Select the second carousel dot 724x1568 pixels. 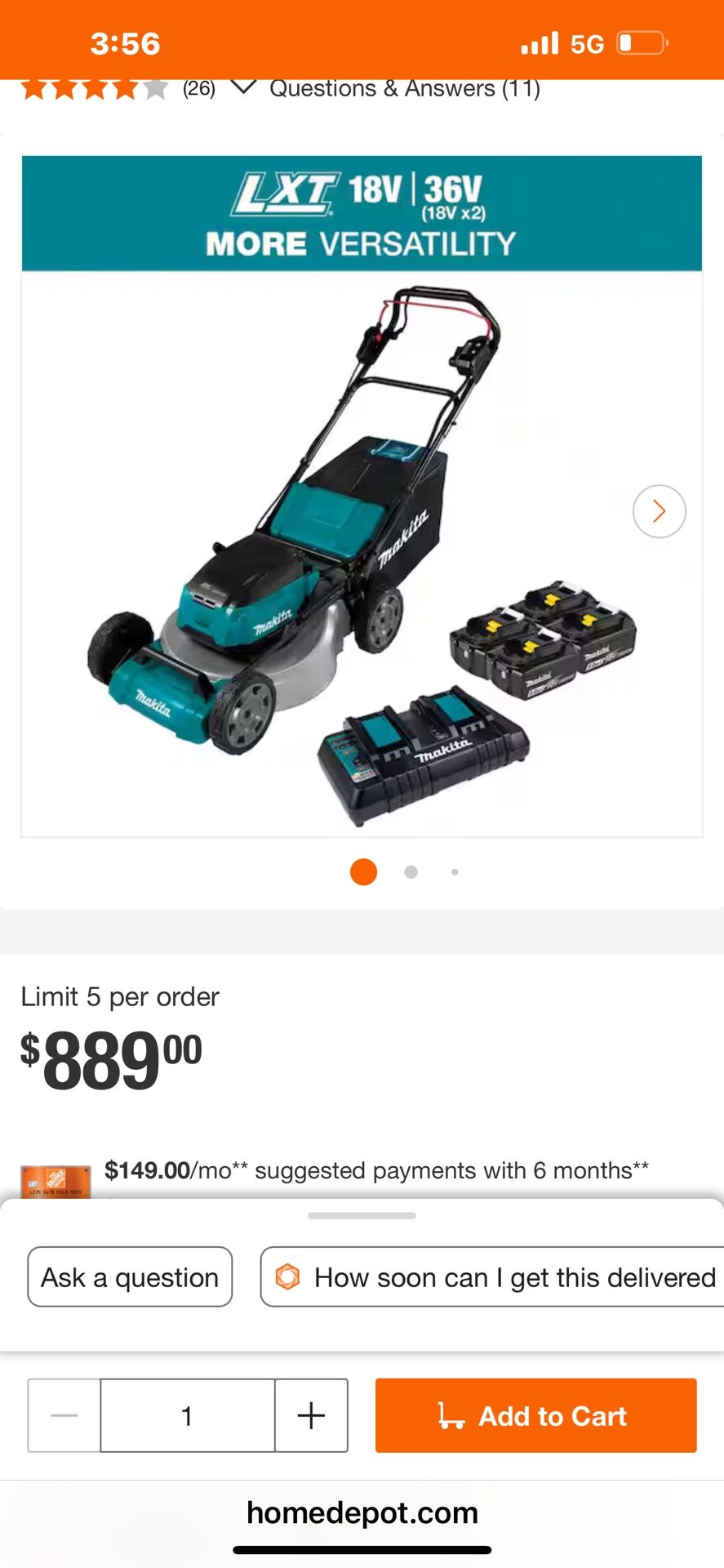click(x=411, y=872)
